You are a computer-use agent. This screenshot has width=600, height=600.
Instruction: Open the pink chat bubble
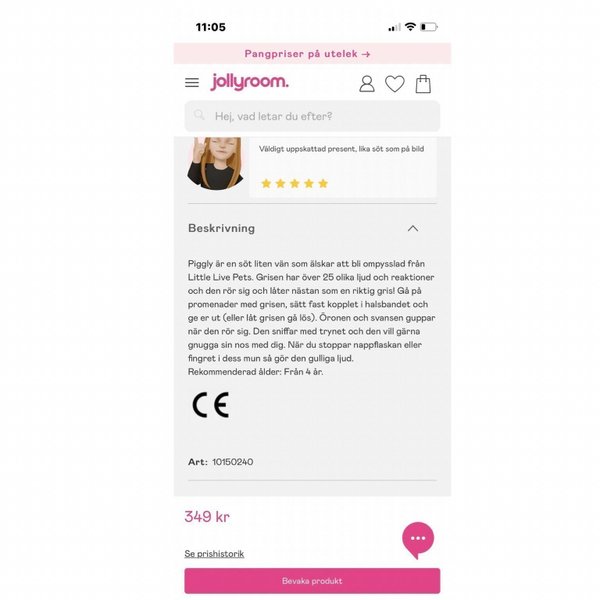[x=418, y=539]
